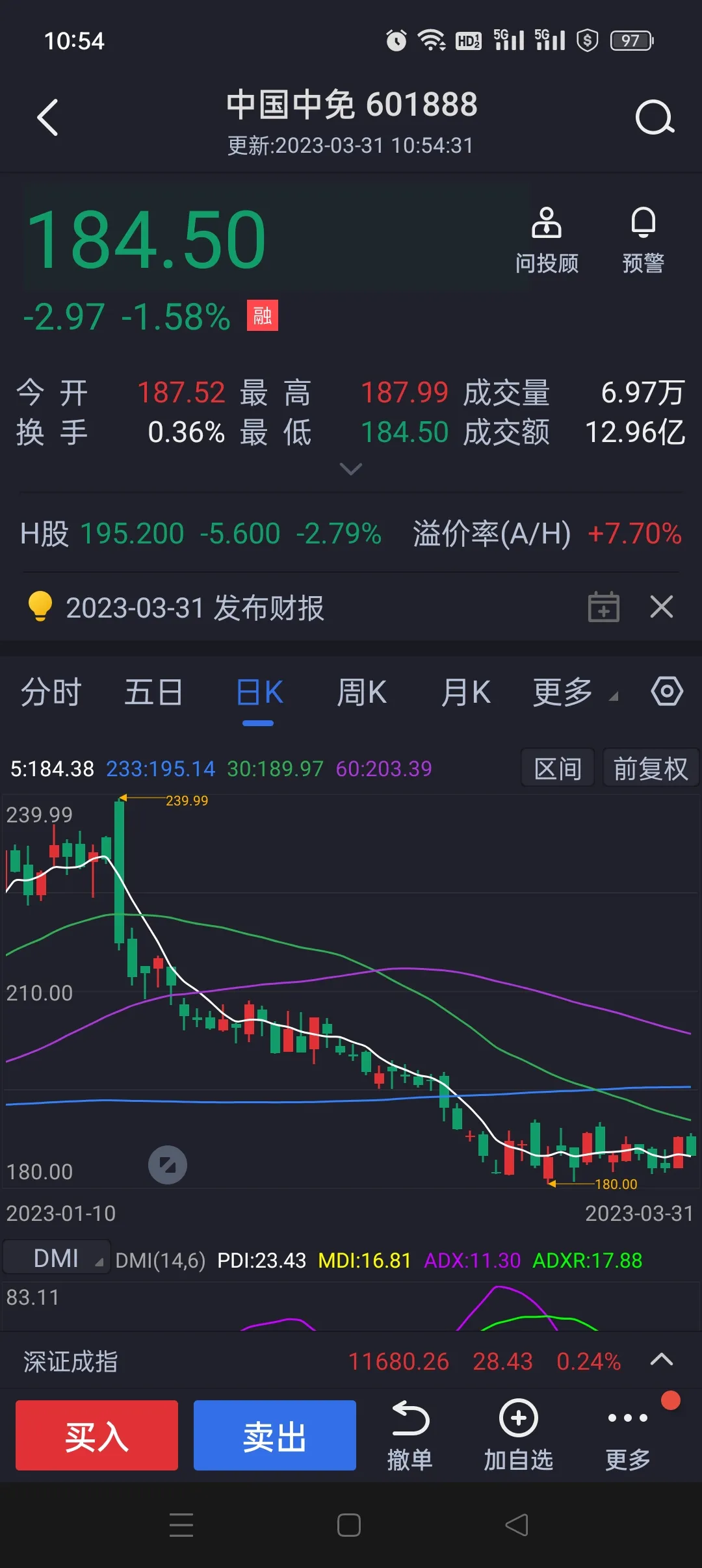Expand the 深证成指 index bar
This screenshot has width=702, height=1568.
[662, 1360]
